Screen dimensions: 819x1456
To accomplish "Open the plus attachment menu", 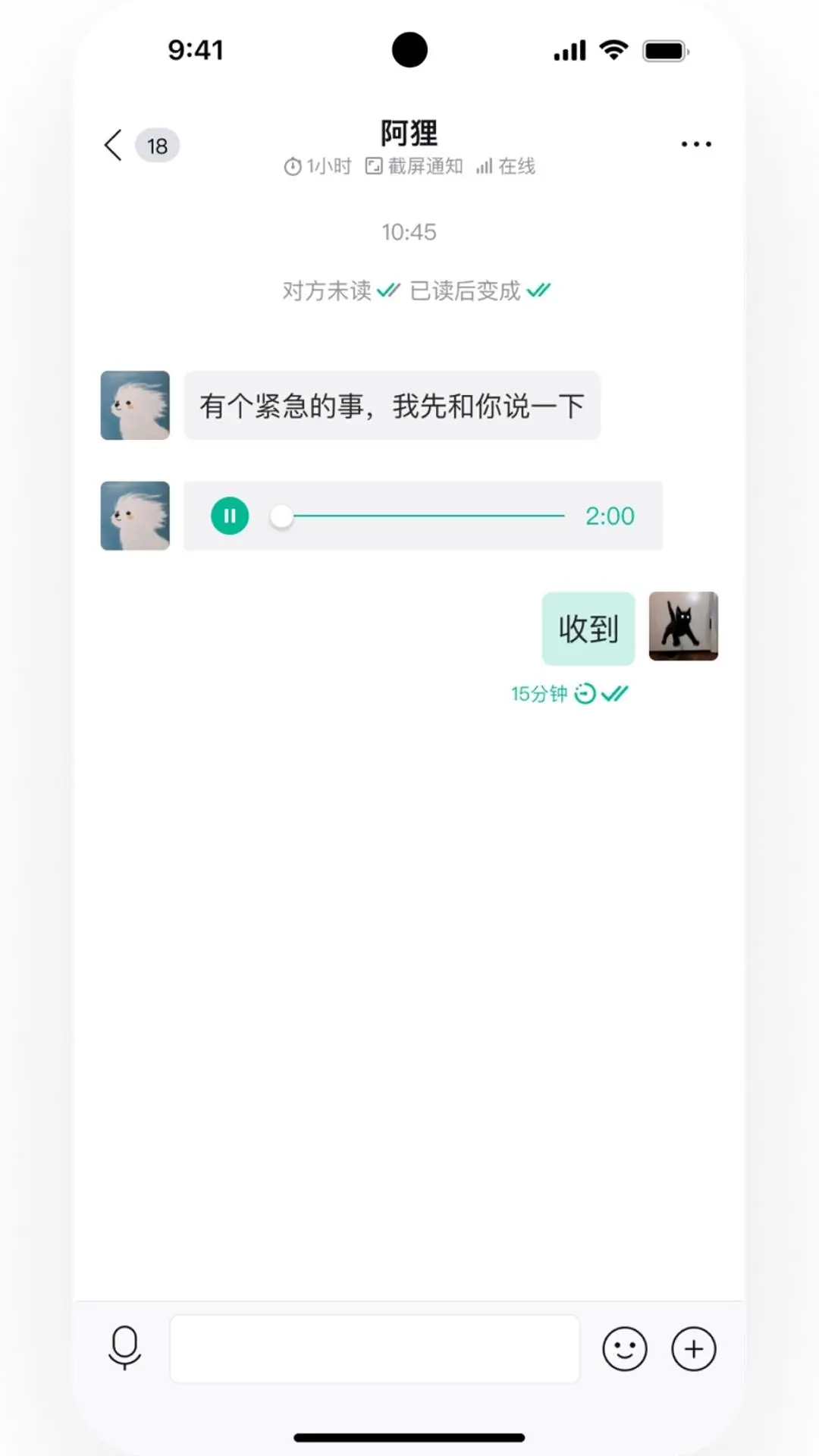I will [693, 1348].
